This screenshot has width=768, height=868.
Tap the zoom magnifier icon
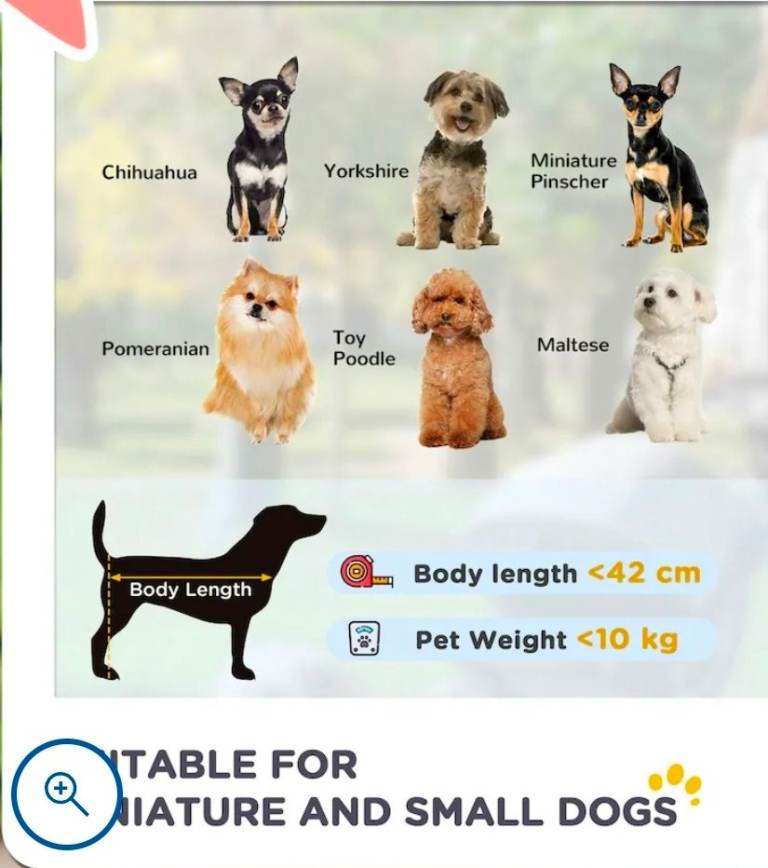pos(66,793)
